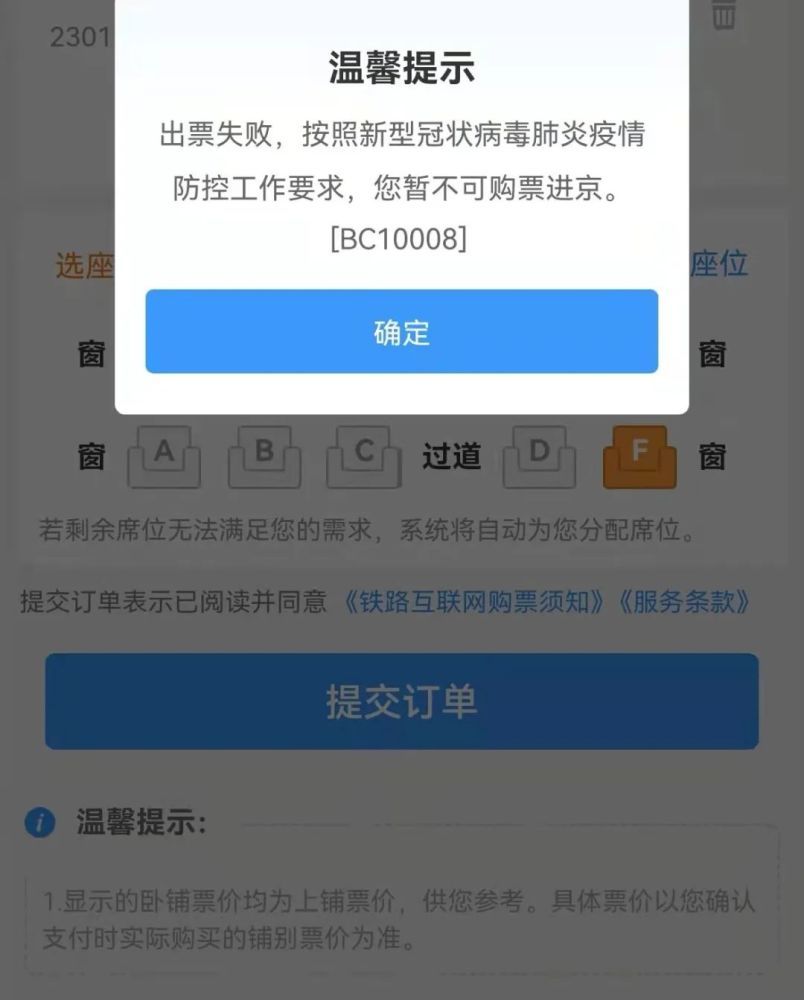
Task: Choose aisle-side seat D icon
Action: click(x=538, y=457)
